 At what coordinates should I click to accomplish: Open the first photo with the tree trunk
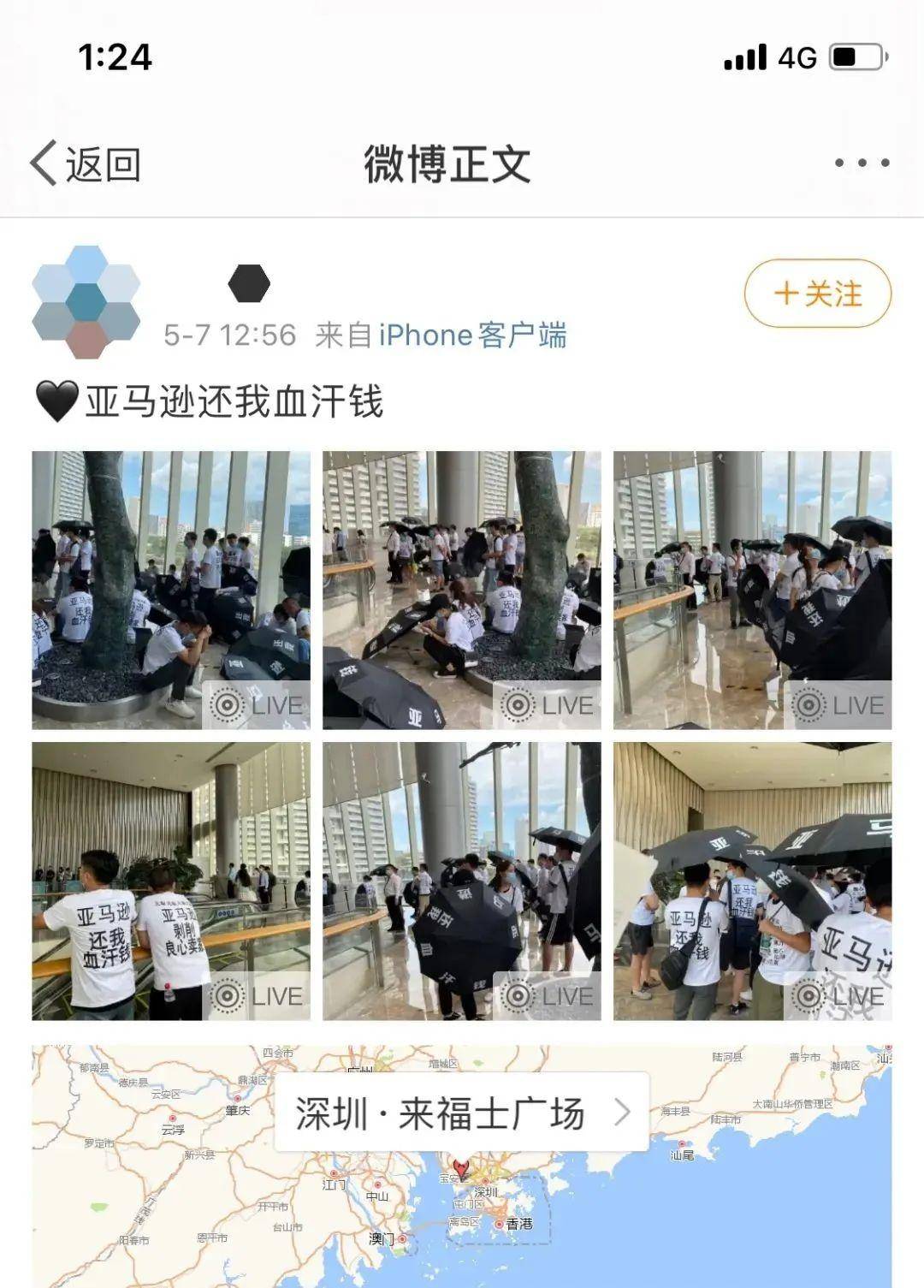pyautogui.click(x=170, y=590)
